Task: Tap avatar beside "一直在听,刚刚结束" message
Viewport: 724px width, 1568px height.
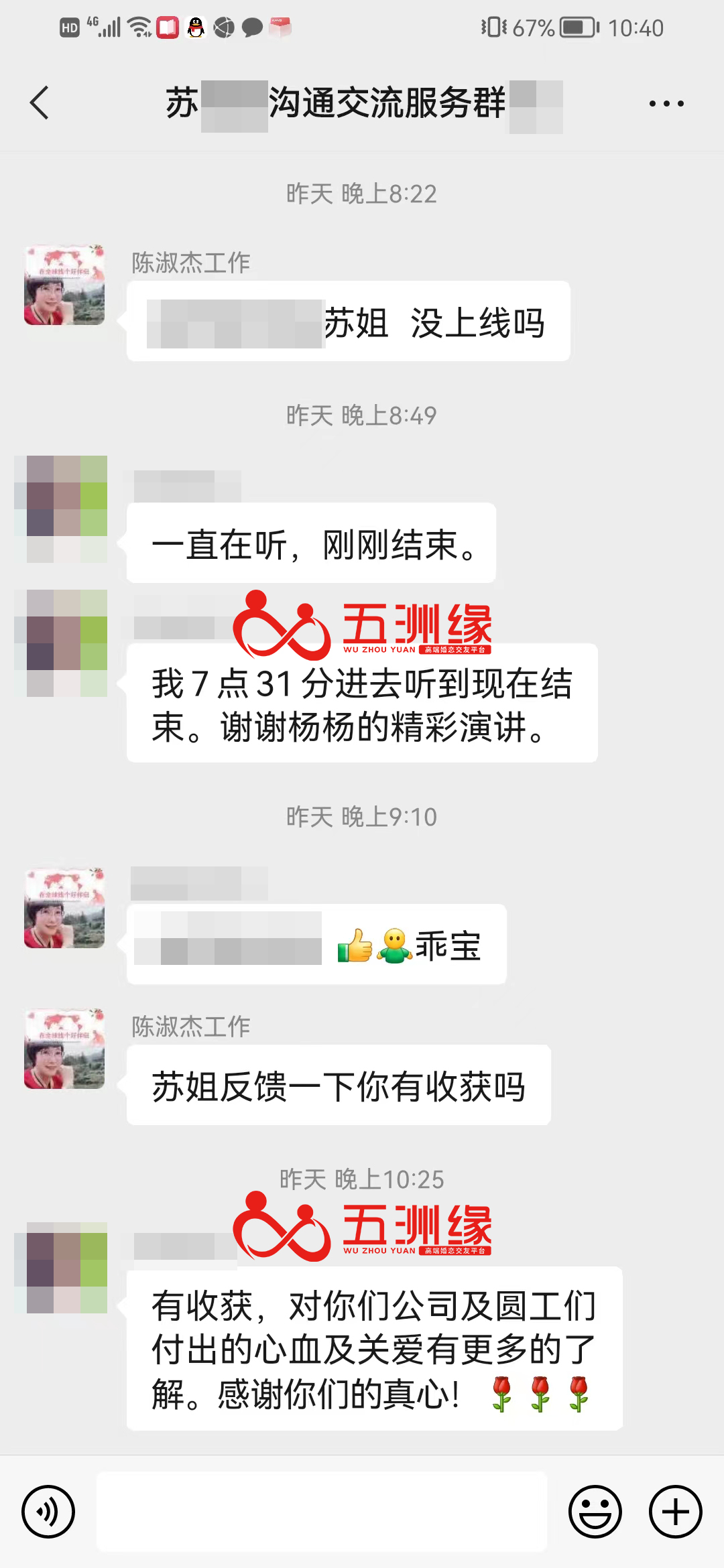Action: pos(64,508)
